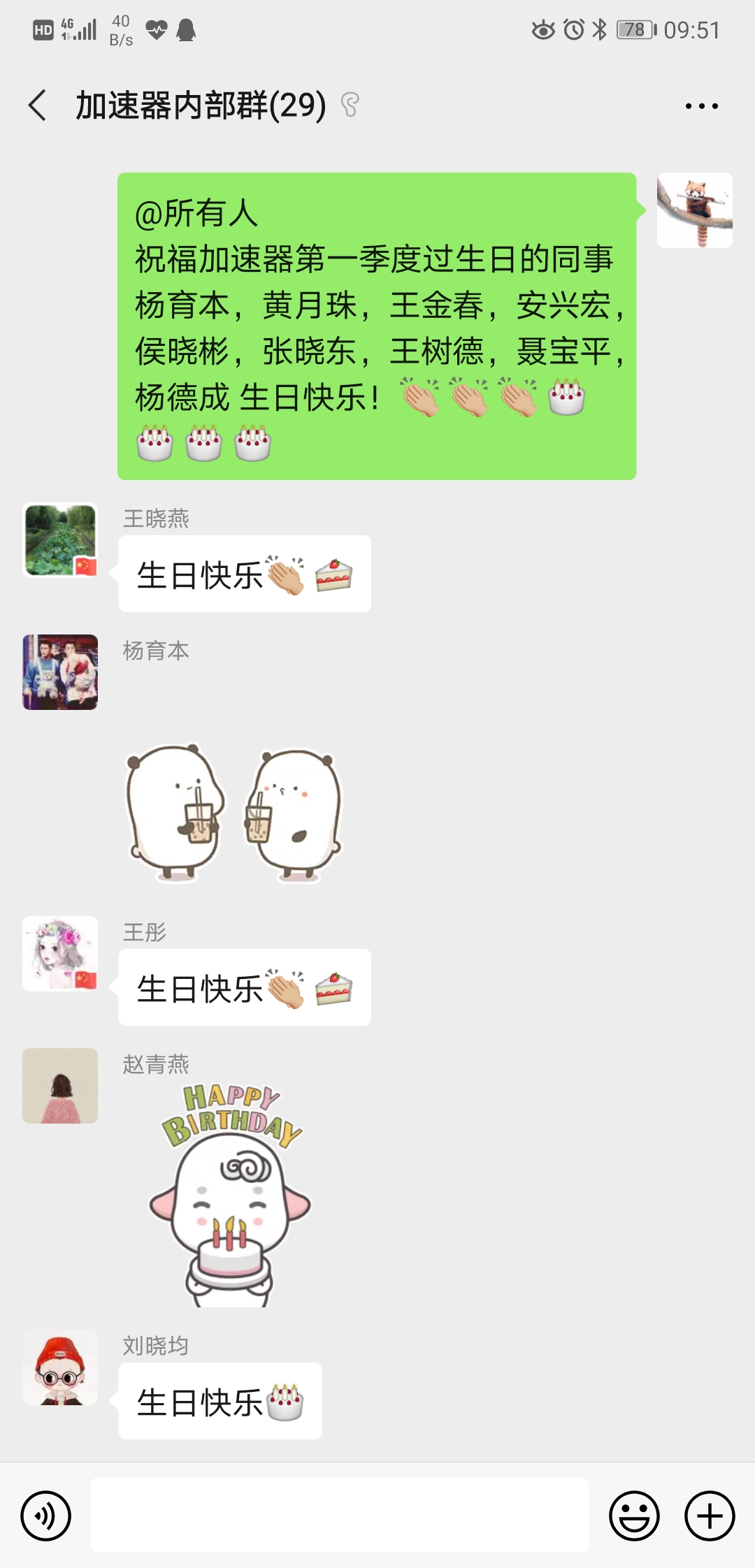The height and width of the screenshot is (1568, 755).
Task: Open the emoji picker
Action: pos(634,1516)
